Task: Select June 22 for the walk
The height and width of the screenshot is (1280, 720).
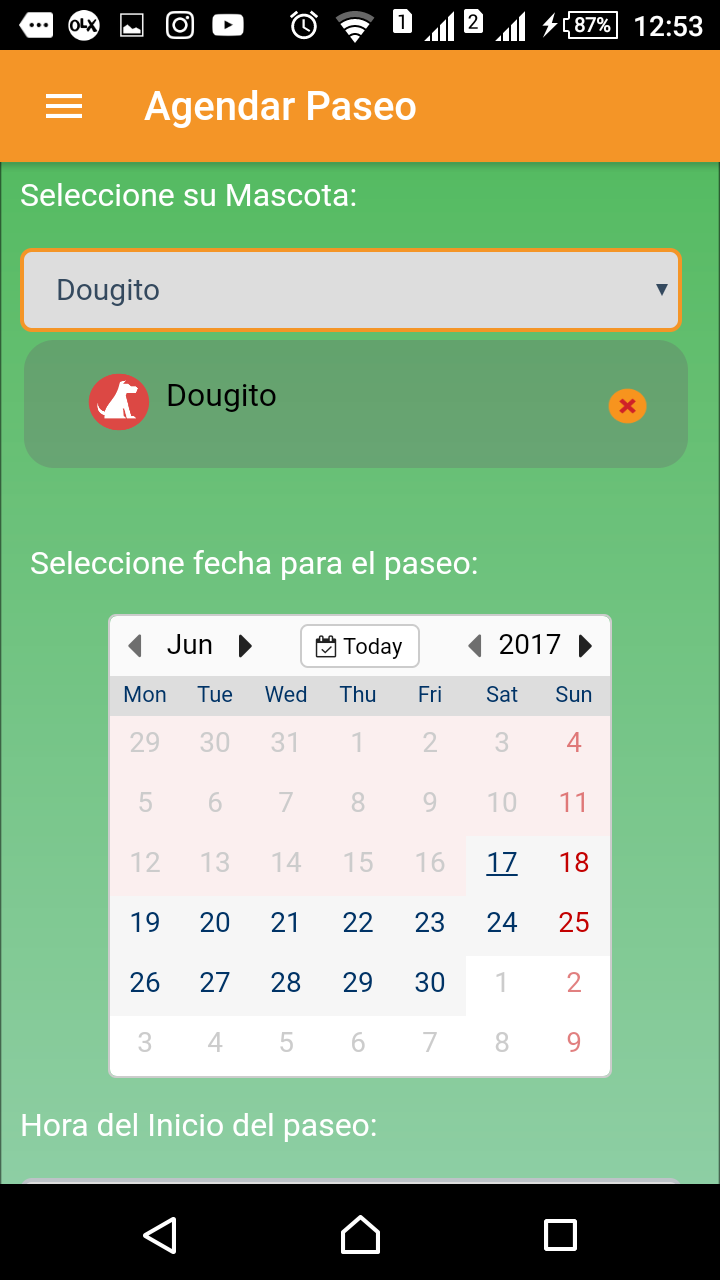Action: (x=358, y=922)
